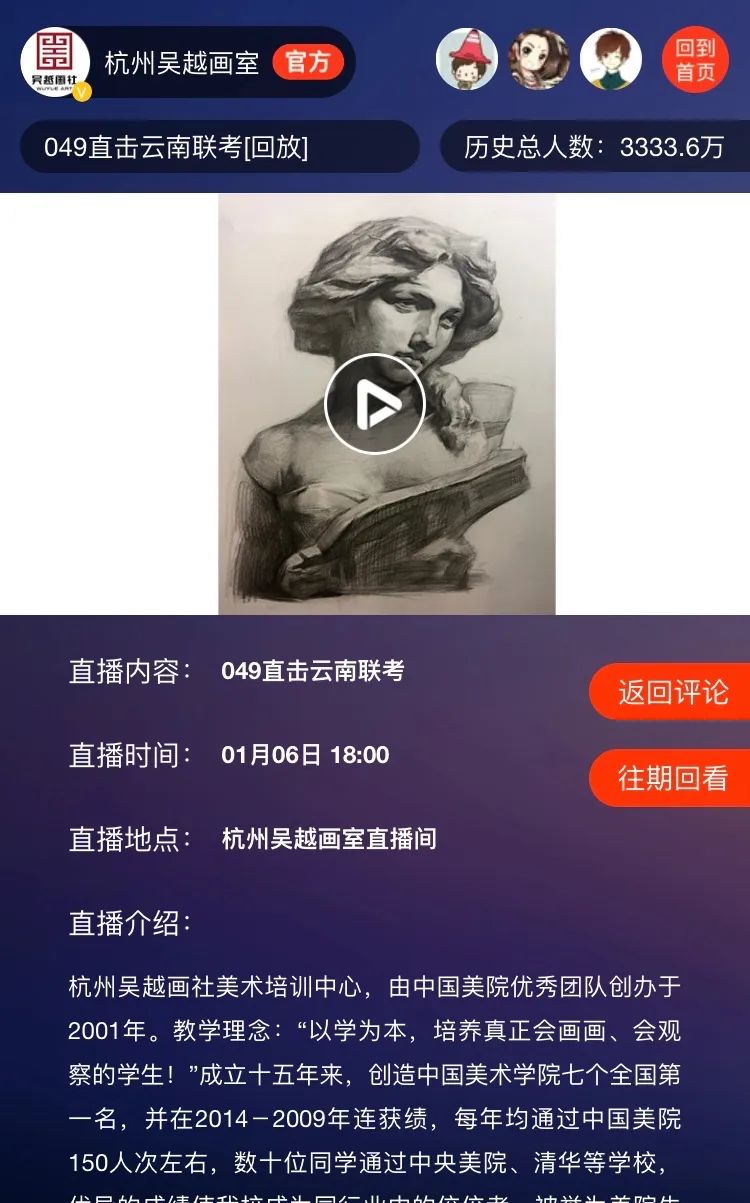Tap the viewer avatar with long brown hair
The width and height of the screenshot is (750, 1203).
click(539, 60)
